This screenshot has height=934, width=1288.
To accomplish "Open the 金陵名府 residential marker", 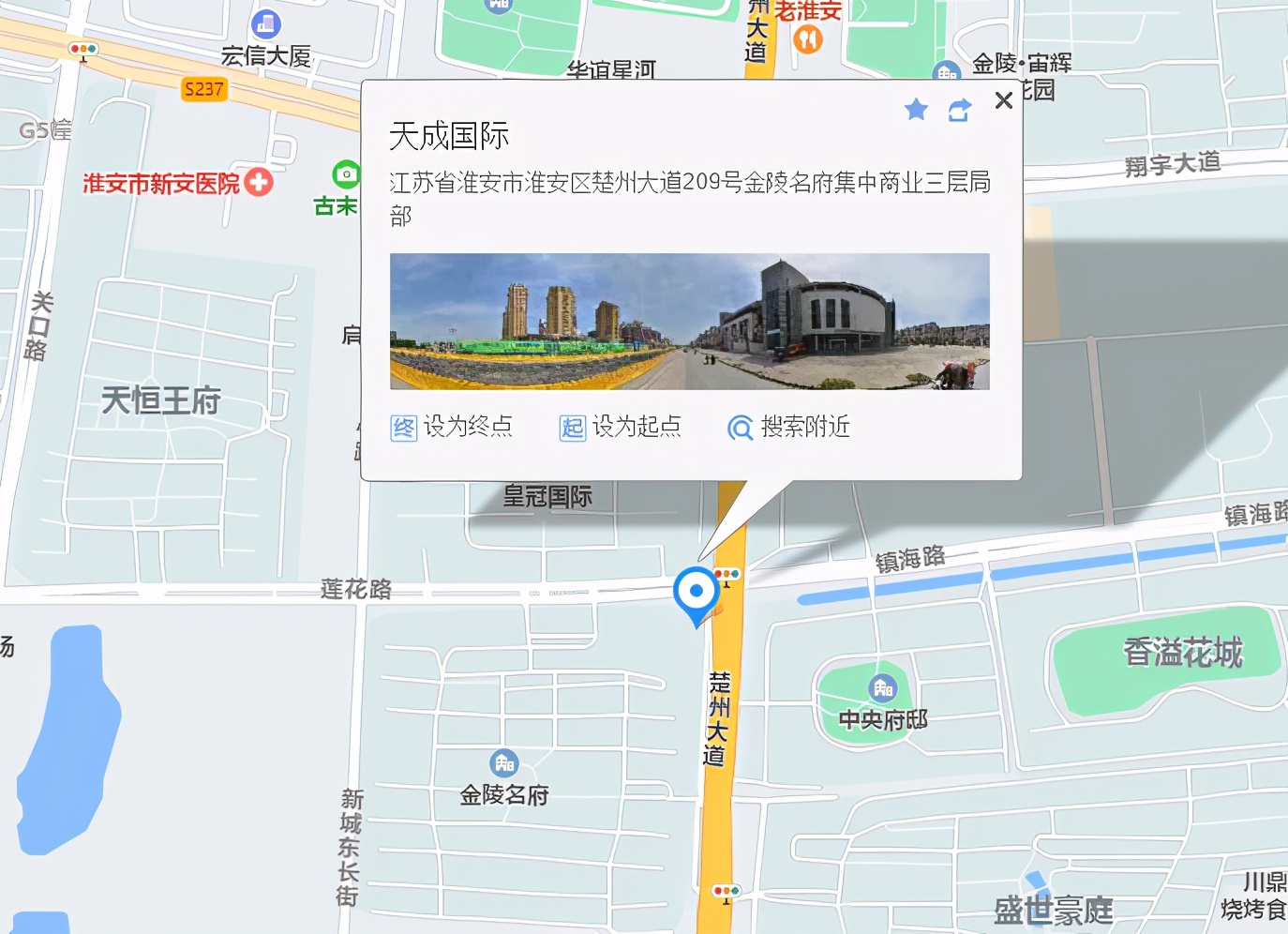I will coord(504,763).
